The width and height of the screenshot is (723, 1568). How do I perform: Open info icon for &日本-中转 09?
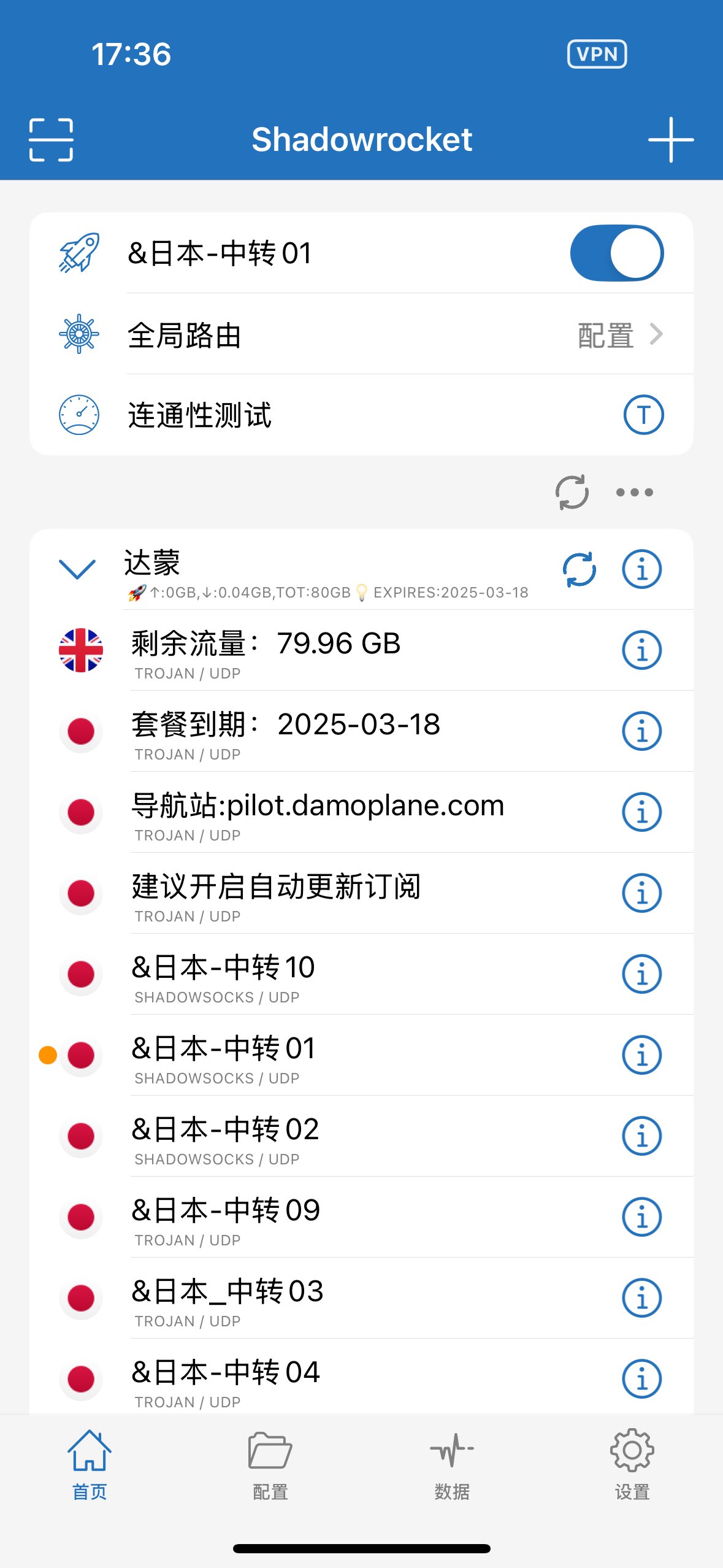[x=641, y=1217]
